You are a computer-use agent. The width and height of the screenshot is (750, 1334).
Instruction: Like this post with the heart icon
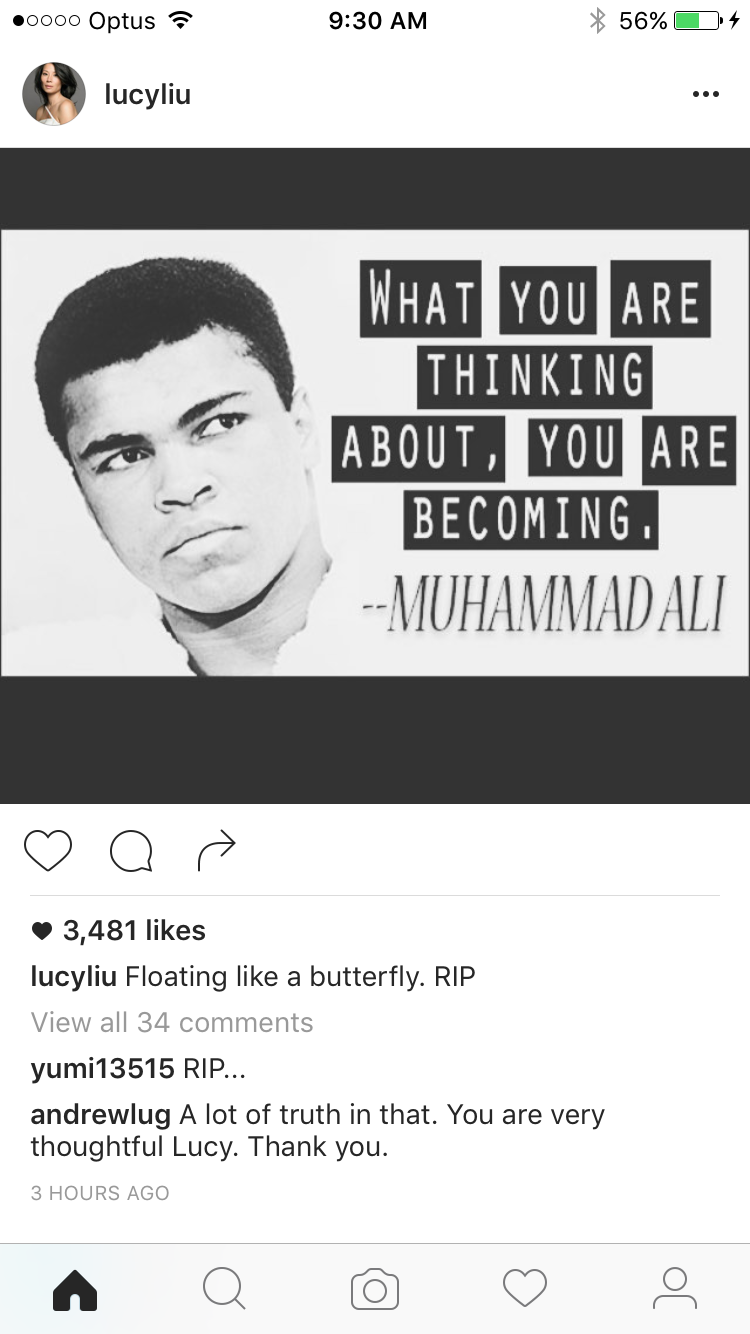point(48,850)
